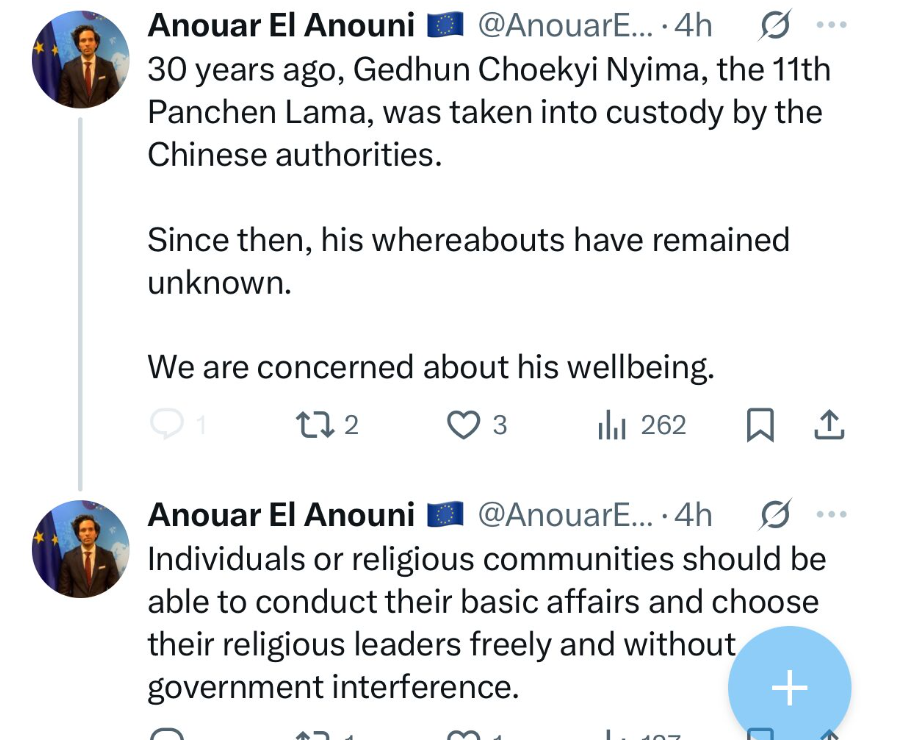
Task: Open profile avatar on the religious communities tweet
Action: [81, 549]
